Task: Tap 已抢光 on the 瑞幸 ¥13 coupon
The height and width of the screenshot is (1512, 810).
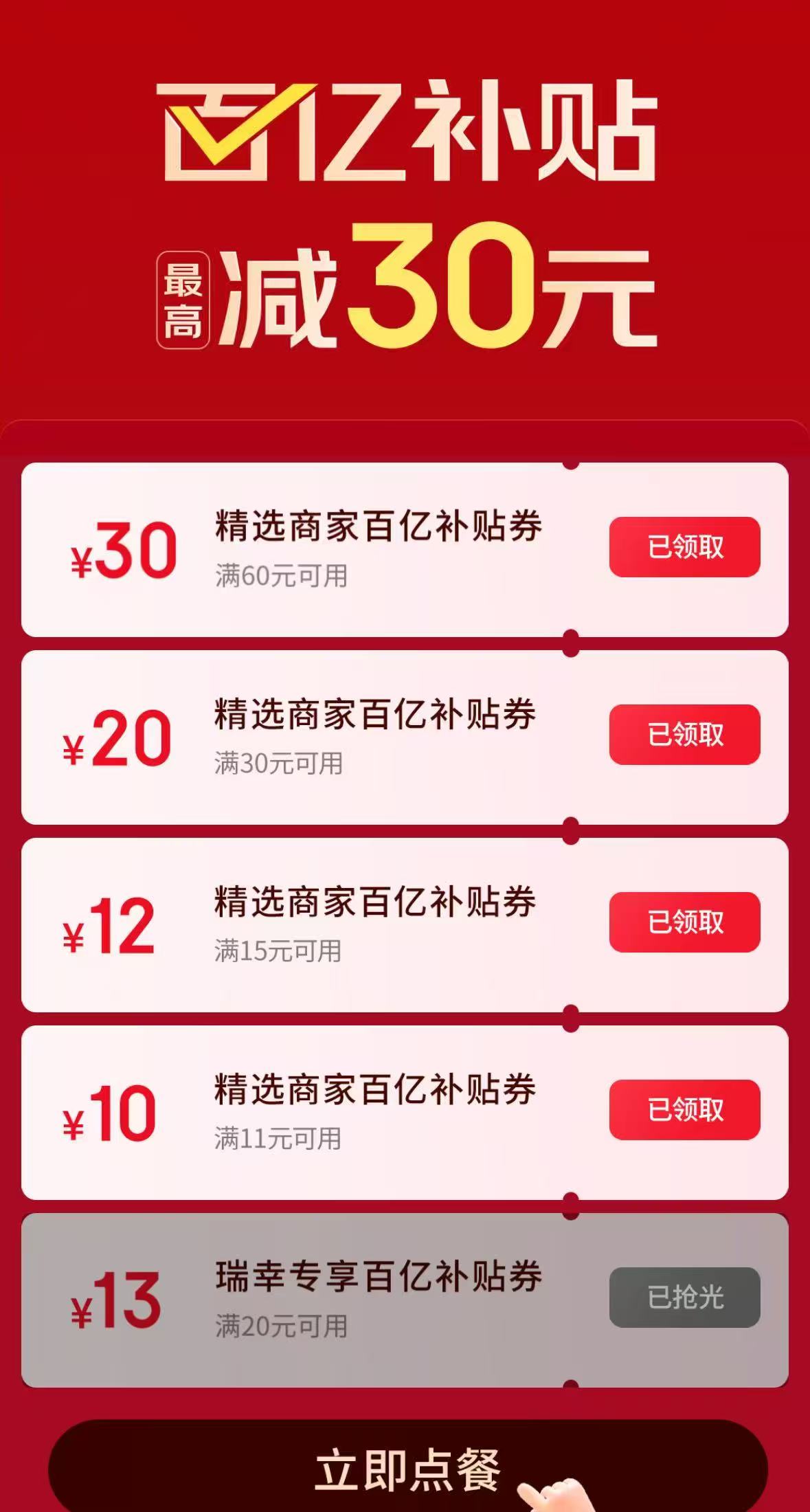Action: [684, 1298]
